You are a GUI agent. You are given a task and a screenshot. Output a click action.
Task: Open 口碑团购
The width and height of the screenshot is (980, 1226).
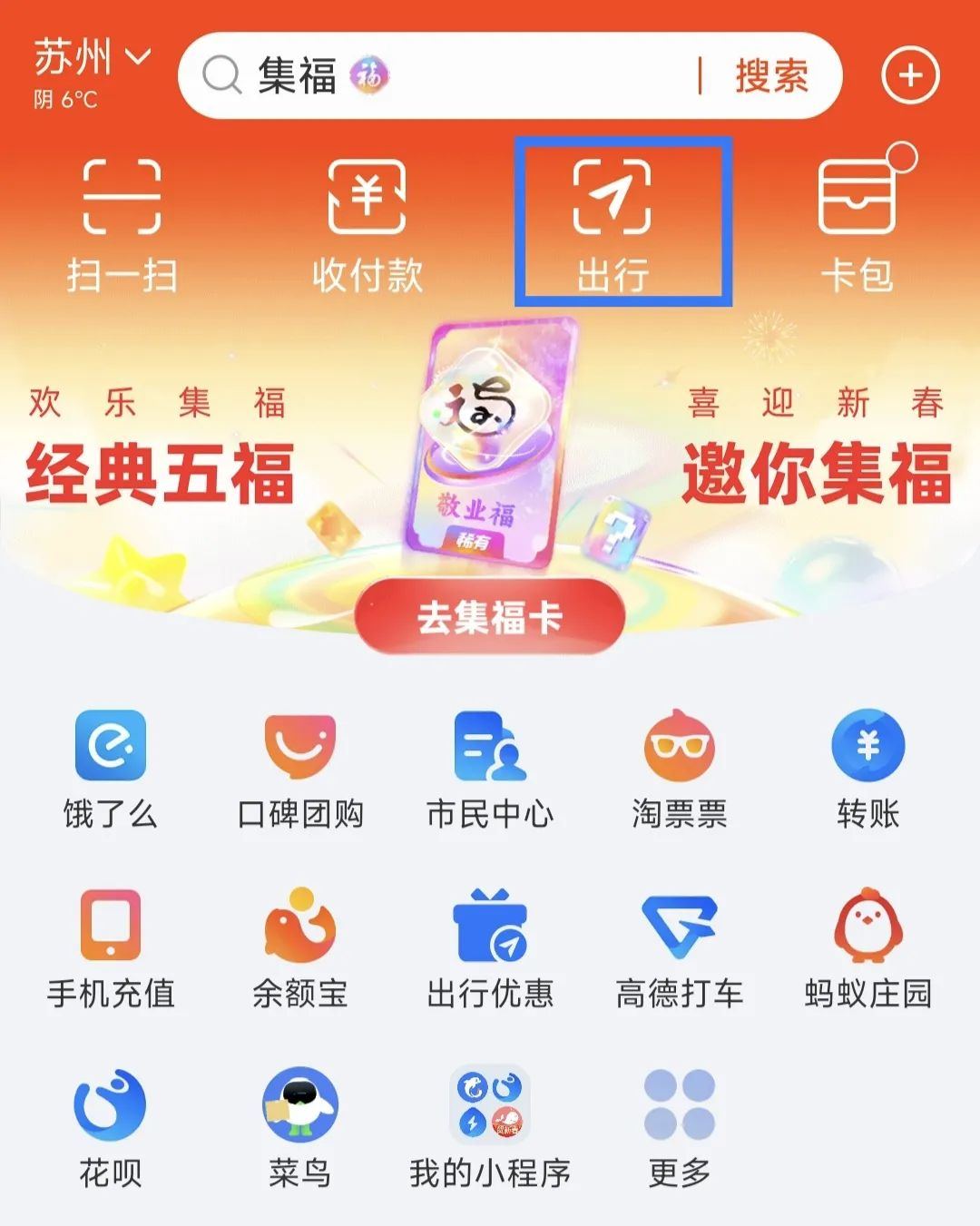(x=300, y=768)
